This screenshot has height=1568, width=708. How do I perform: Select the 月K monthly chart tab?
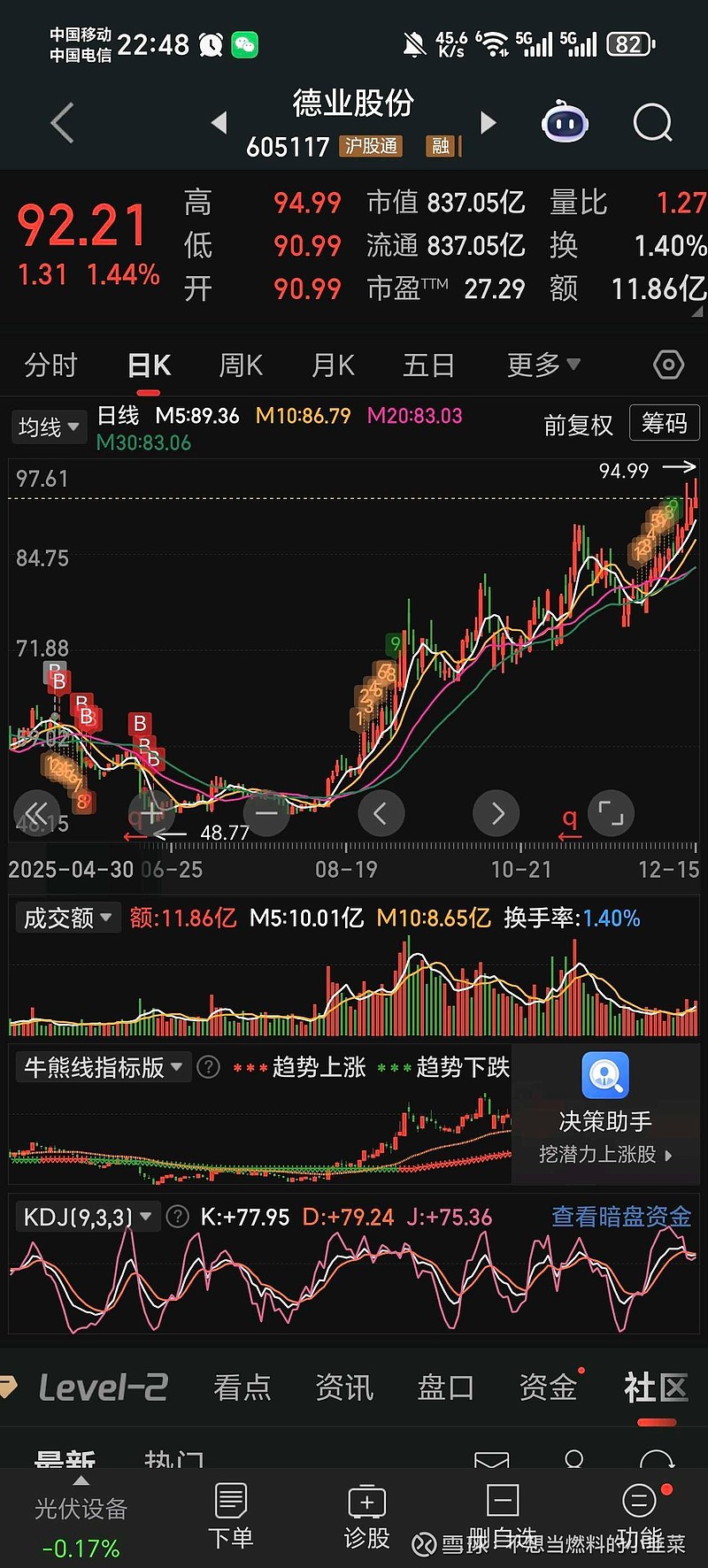(333, 365)
